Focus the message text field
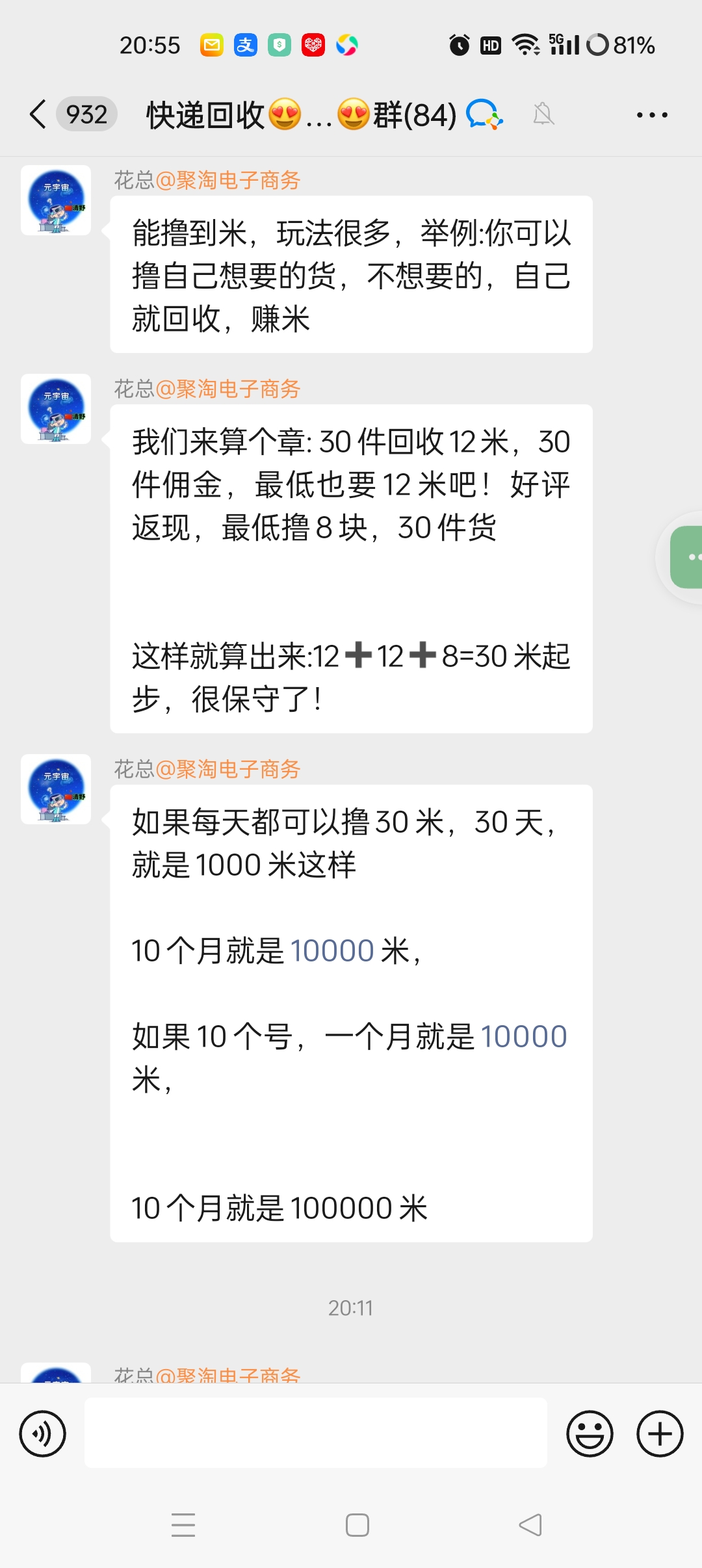The height and width of the screenshot is (1568, 702). pyautogui.click(x=315, y=1433)
